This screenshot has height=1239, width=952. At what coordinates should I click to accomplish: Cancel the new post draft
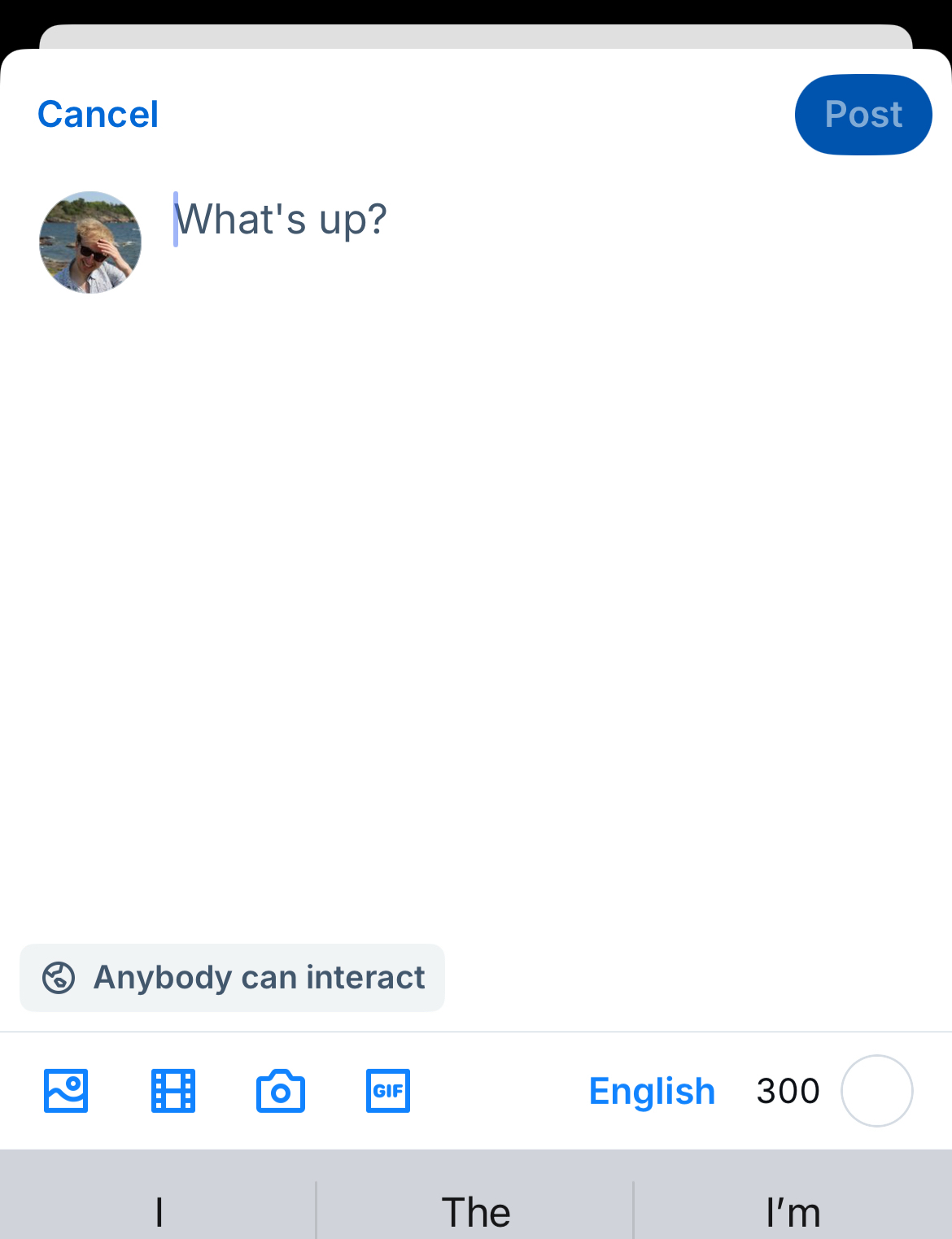tap(98, 115)
